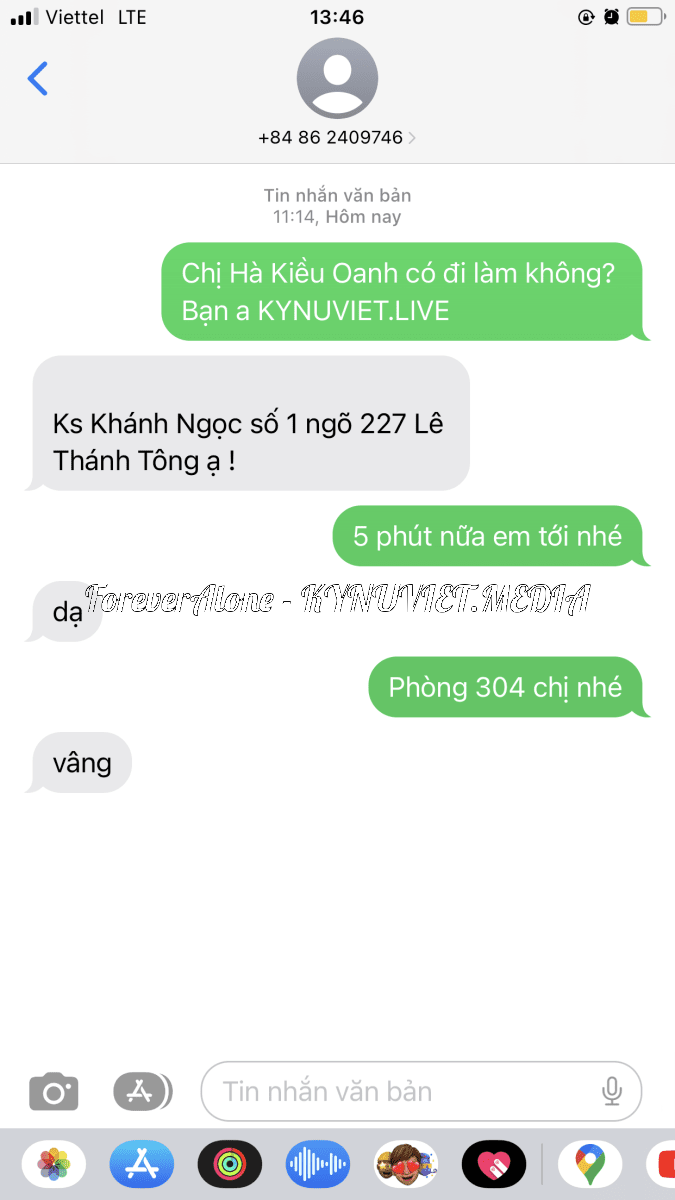Open the Digital Touch heart app

tap(494, 1164)
